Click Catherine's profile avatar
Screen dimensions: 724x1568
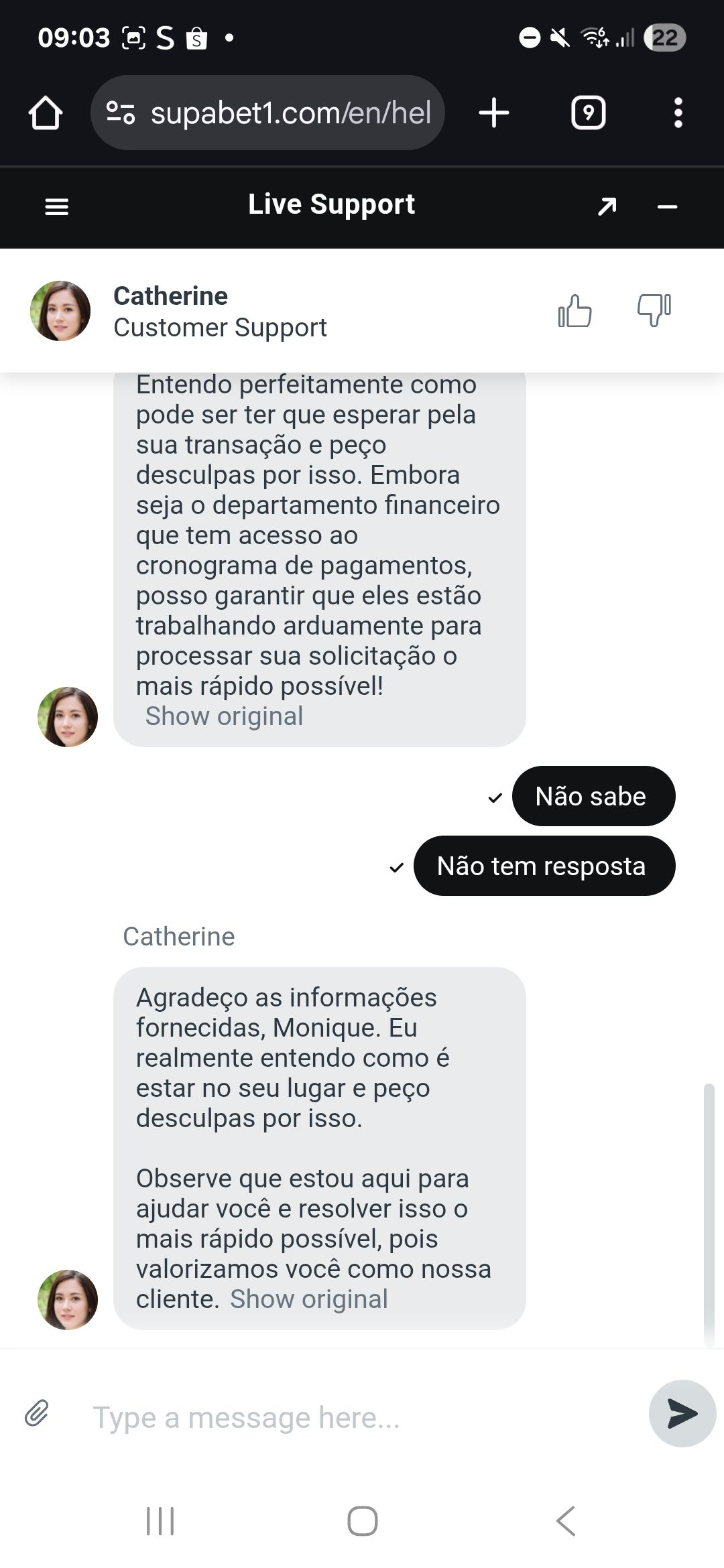[x=60, y=311]
